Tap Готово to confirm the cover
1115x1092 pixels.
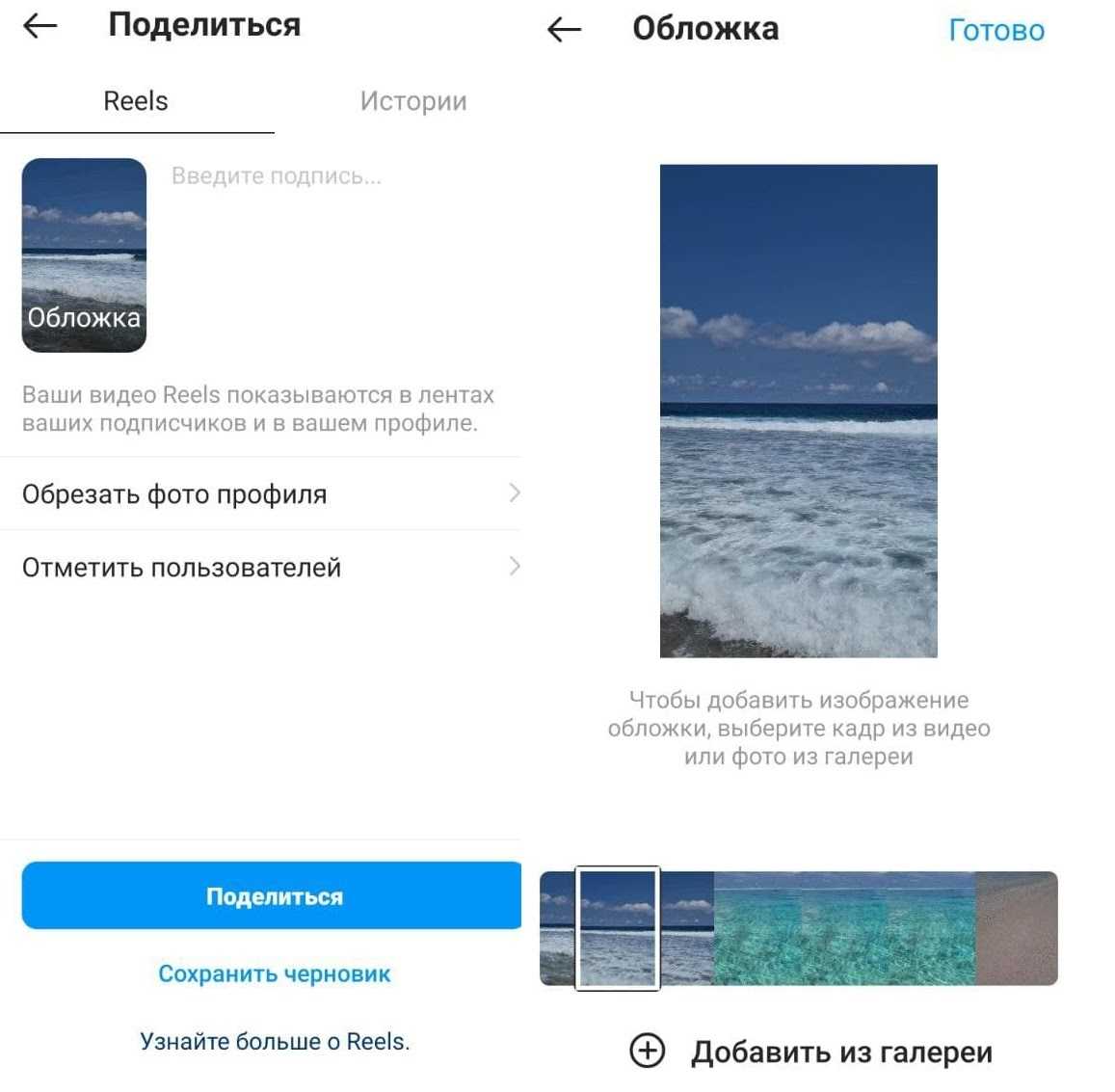pos(996,31)
